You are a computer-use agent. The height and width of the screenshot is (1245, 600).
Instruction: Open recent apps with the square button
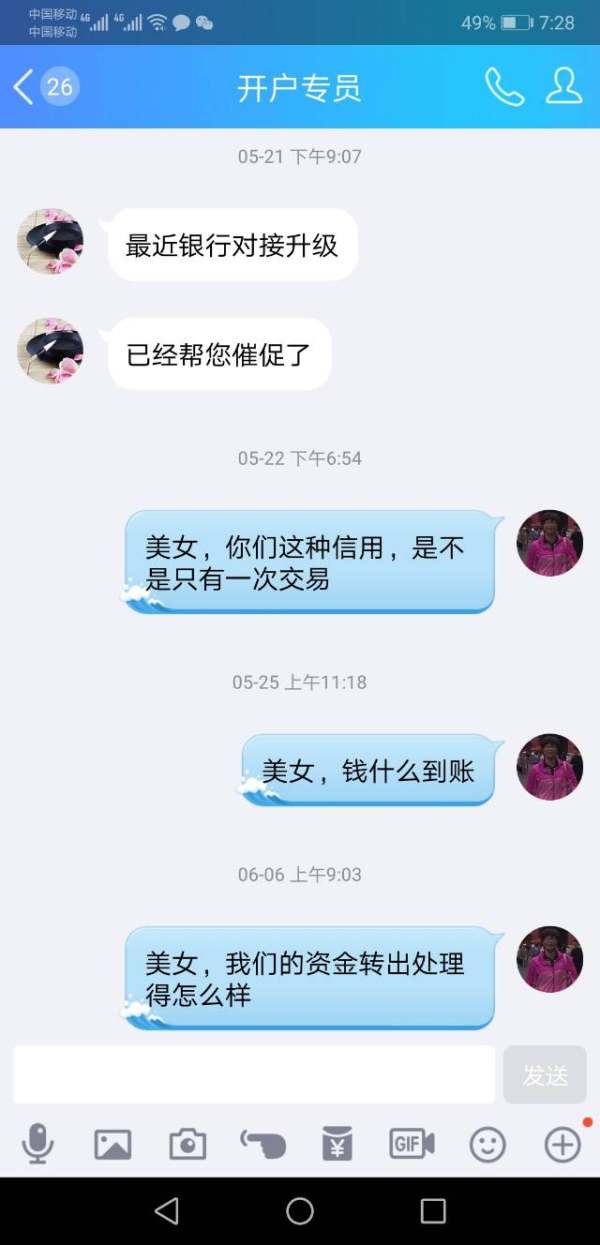pyautogui.click(x=433, y=1211)
